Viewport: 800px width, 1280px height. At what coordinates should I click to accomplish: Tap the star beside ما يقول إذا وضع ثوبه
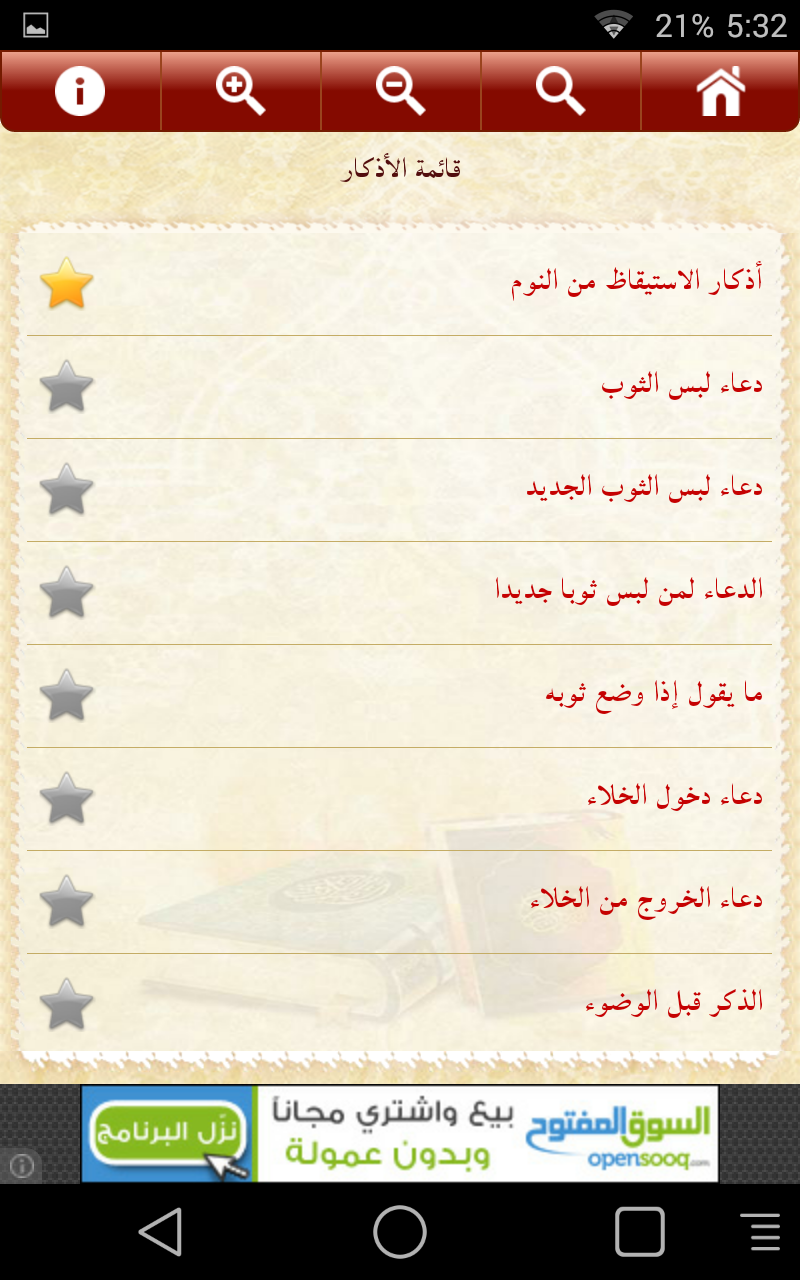tap(66, 696)
